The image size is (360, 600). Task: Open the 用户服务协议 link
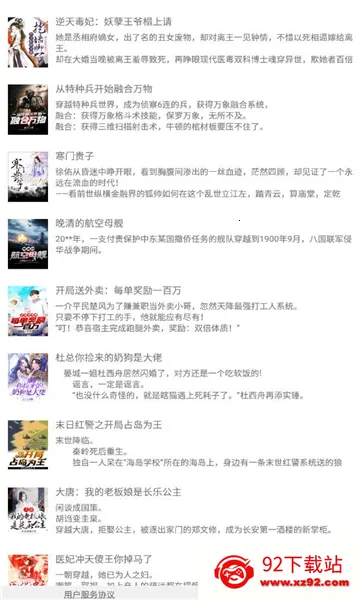point(89,594)
